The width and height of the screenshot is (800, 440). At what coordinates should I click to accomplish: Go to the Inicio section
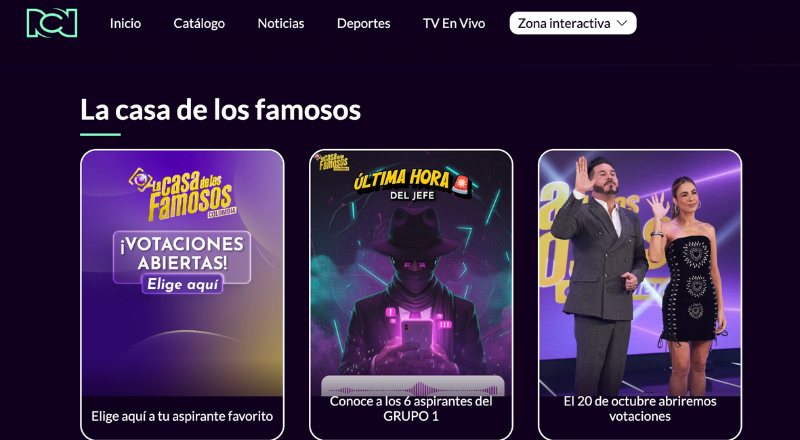[x=125, y=23]
